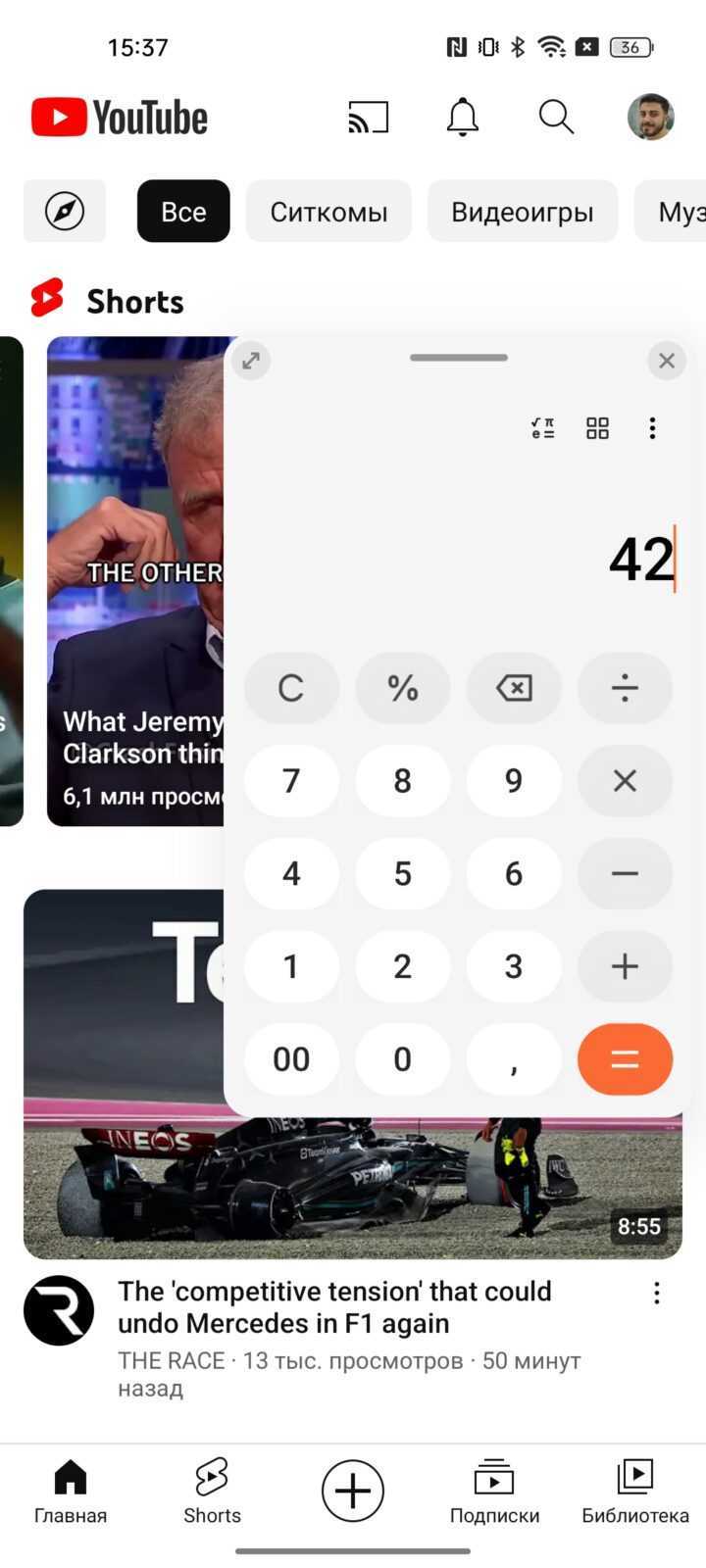Open the Библиотека tab
This screenshot has width=706, height=1568.
[x=634, y=1491]
